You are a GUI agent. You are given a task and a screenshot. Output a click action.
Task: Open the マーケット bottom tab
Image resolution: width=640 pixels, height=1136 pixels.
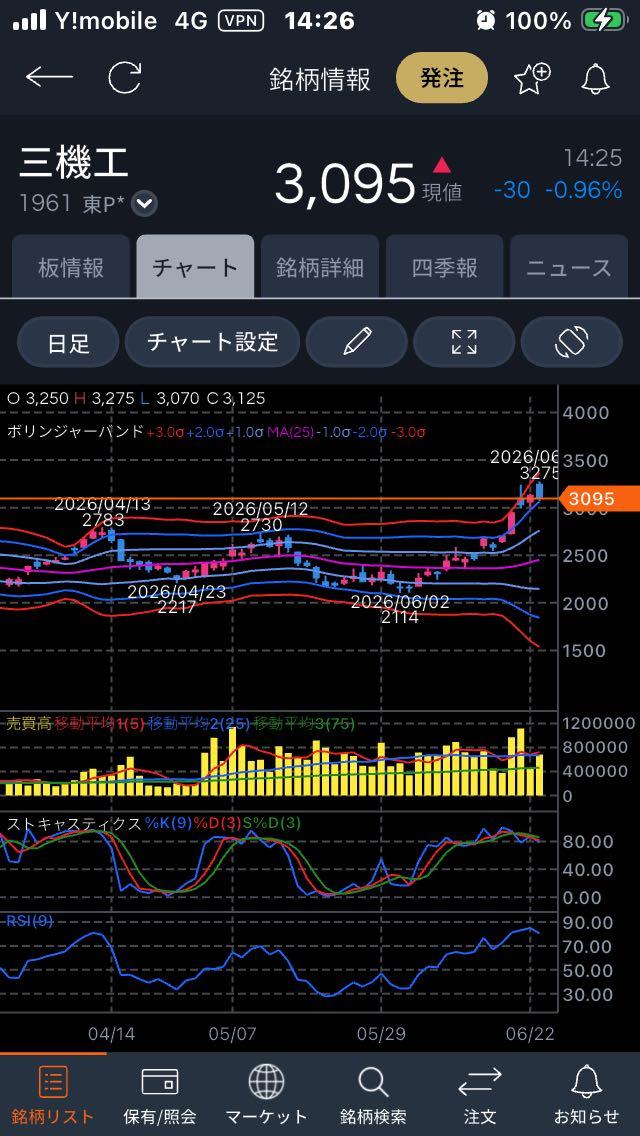[x=266, y=1094]
